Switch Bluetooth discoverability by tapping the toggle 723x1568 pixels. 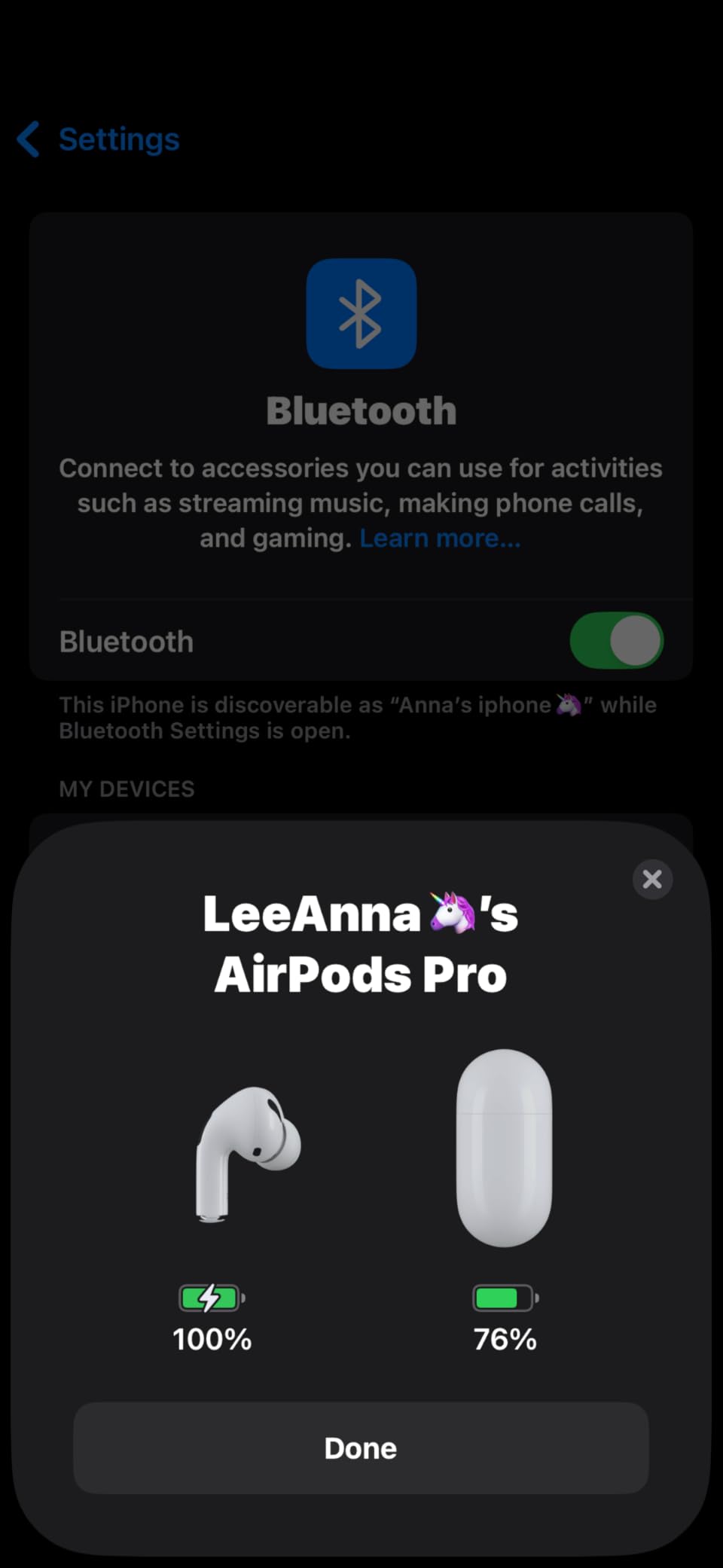pos(616,641)
